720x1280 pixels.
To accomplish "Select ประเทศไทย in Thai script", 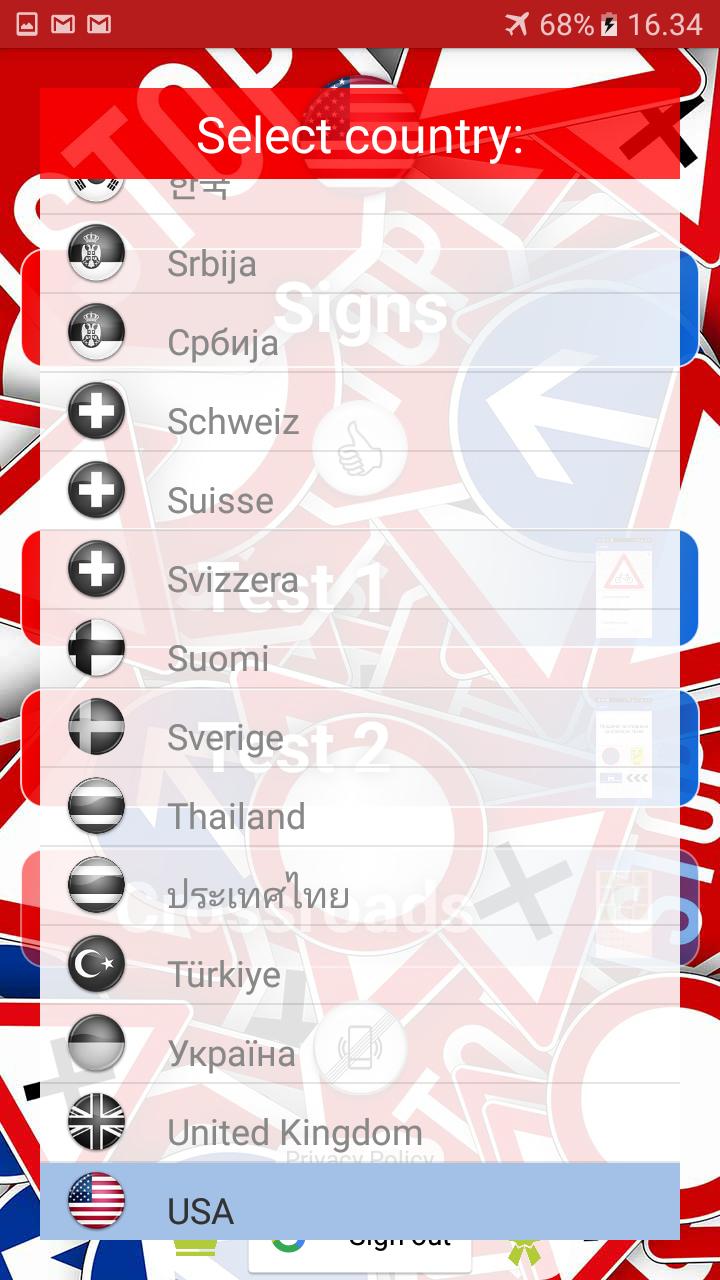I will [360, 896].
